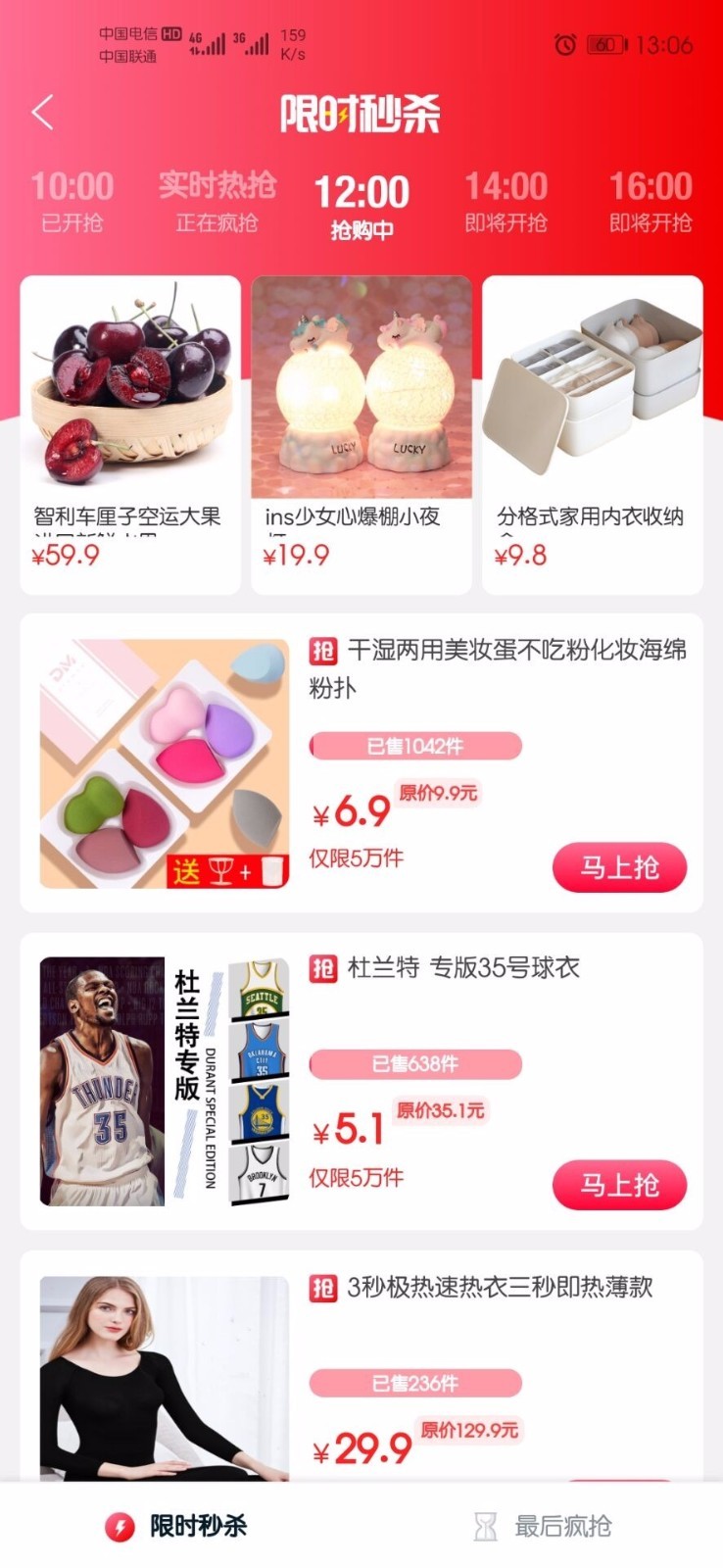Image resolution: width=723 pixels, height=1568 pixels.
Task: Switch to the 限时秒杀 bottom tab
Action: [176, 1526]
